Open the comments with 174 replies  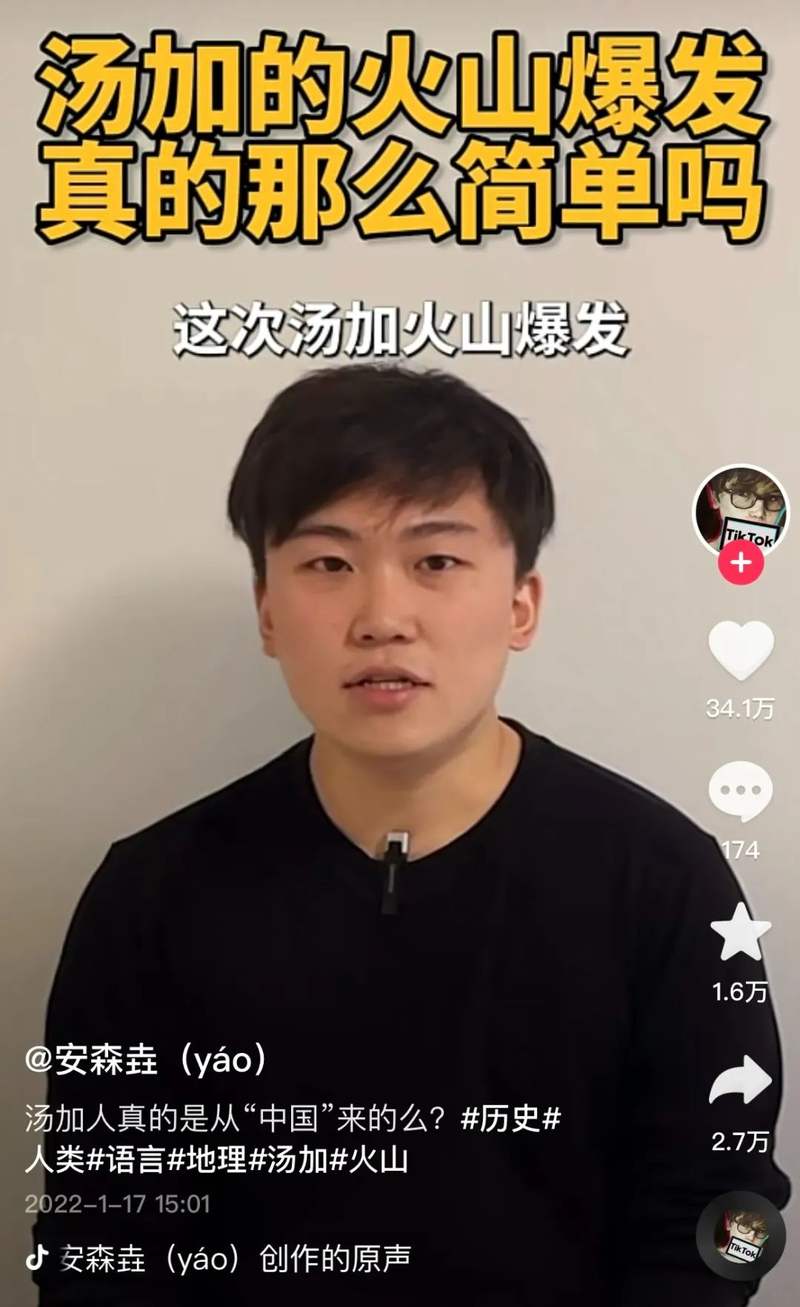point(740,792)
